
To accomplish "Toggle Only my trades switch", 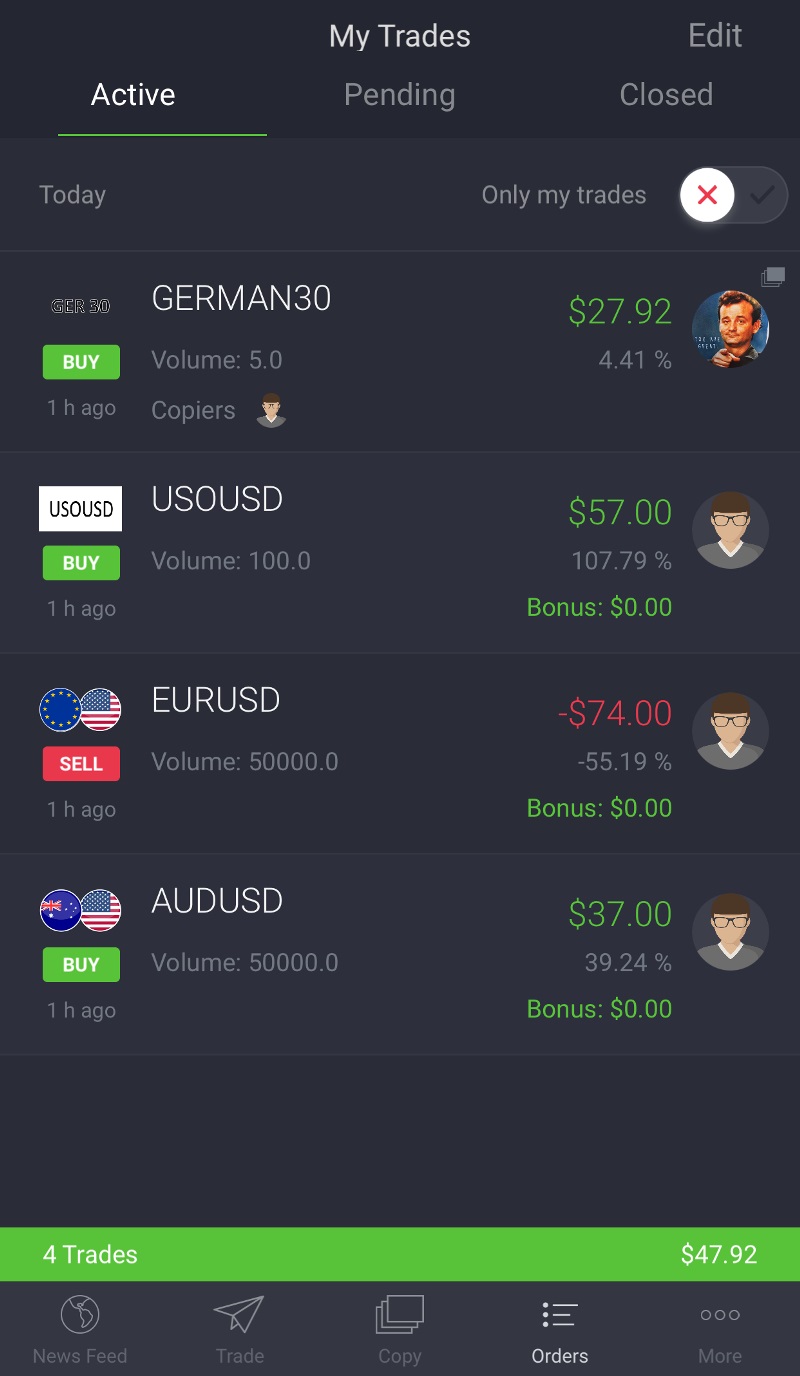I will pyautogui.click(x=733, y=195).
